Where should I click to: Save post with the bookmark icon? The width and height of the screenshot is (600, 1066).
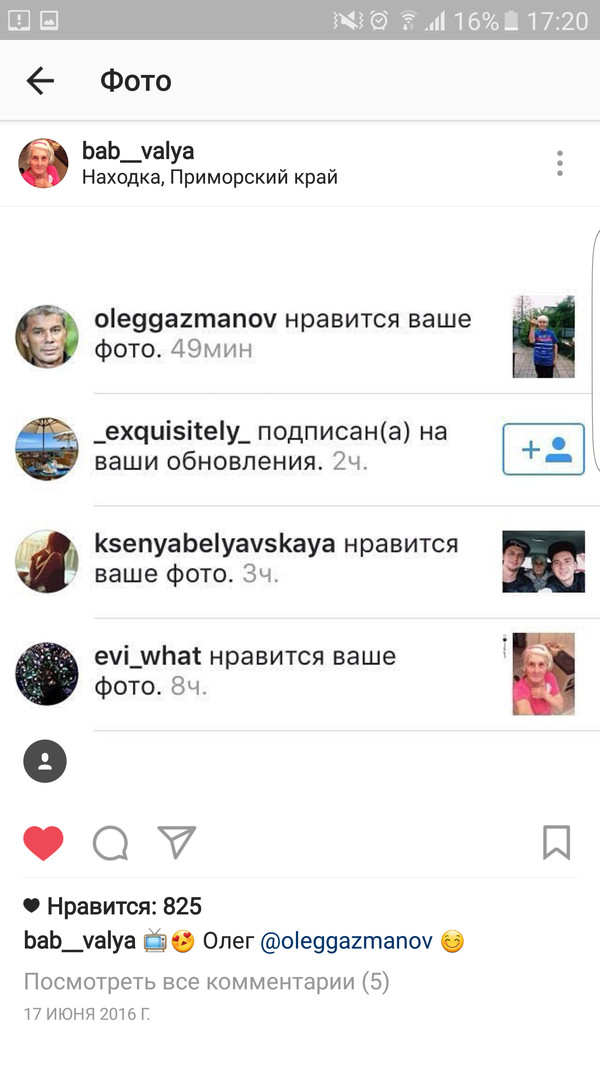click(556, 842)
